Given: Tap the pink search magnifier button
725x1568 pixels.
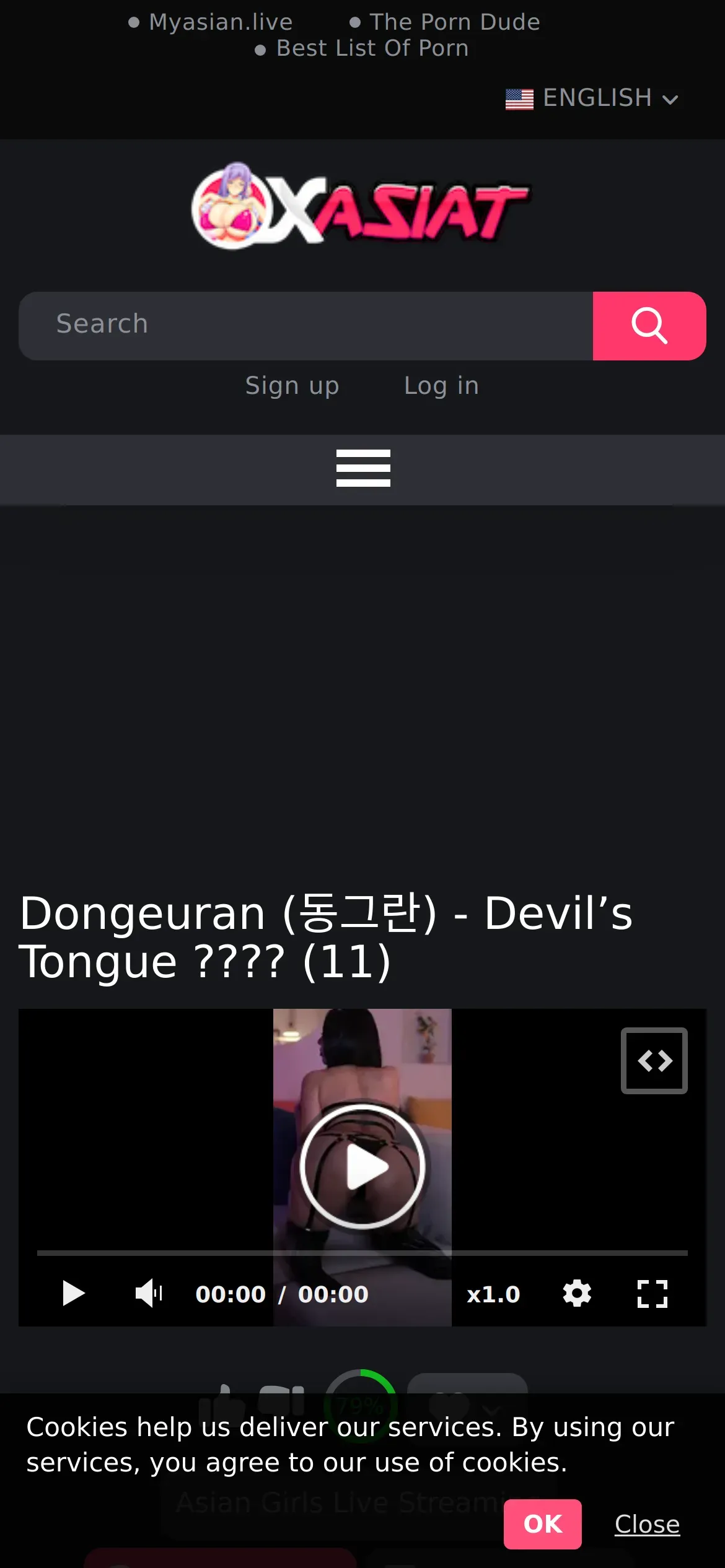Looking at the screenshot, I should point(649,325).
